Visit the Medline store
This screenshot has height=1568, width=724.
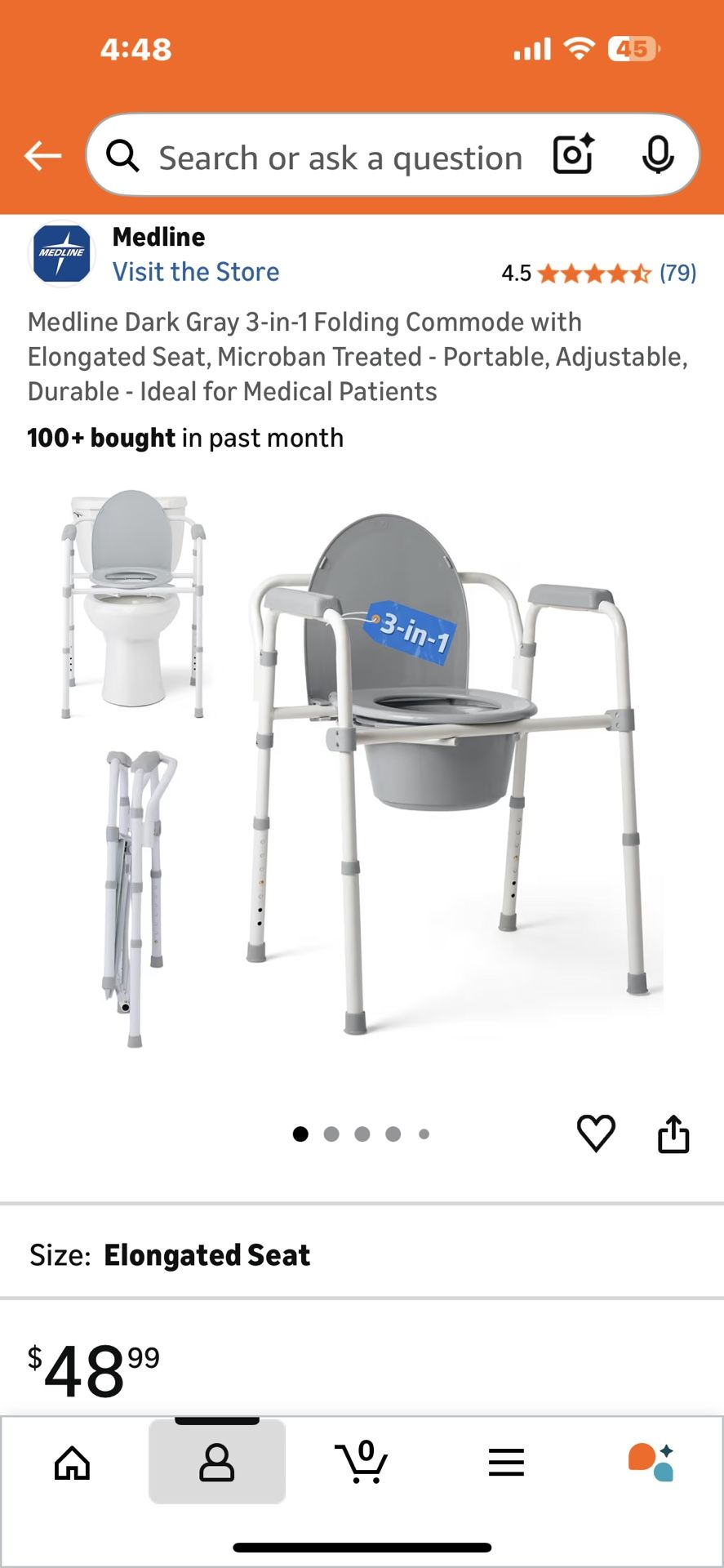196,272
